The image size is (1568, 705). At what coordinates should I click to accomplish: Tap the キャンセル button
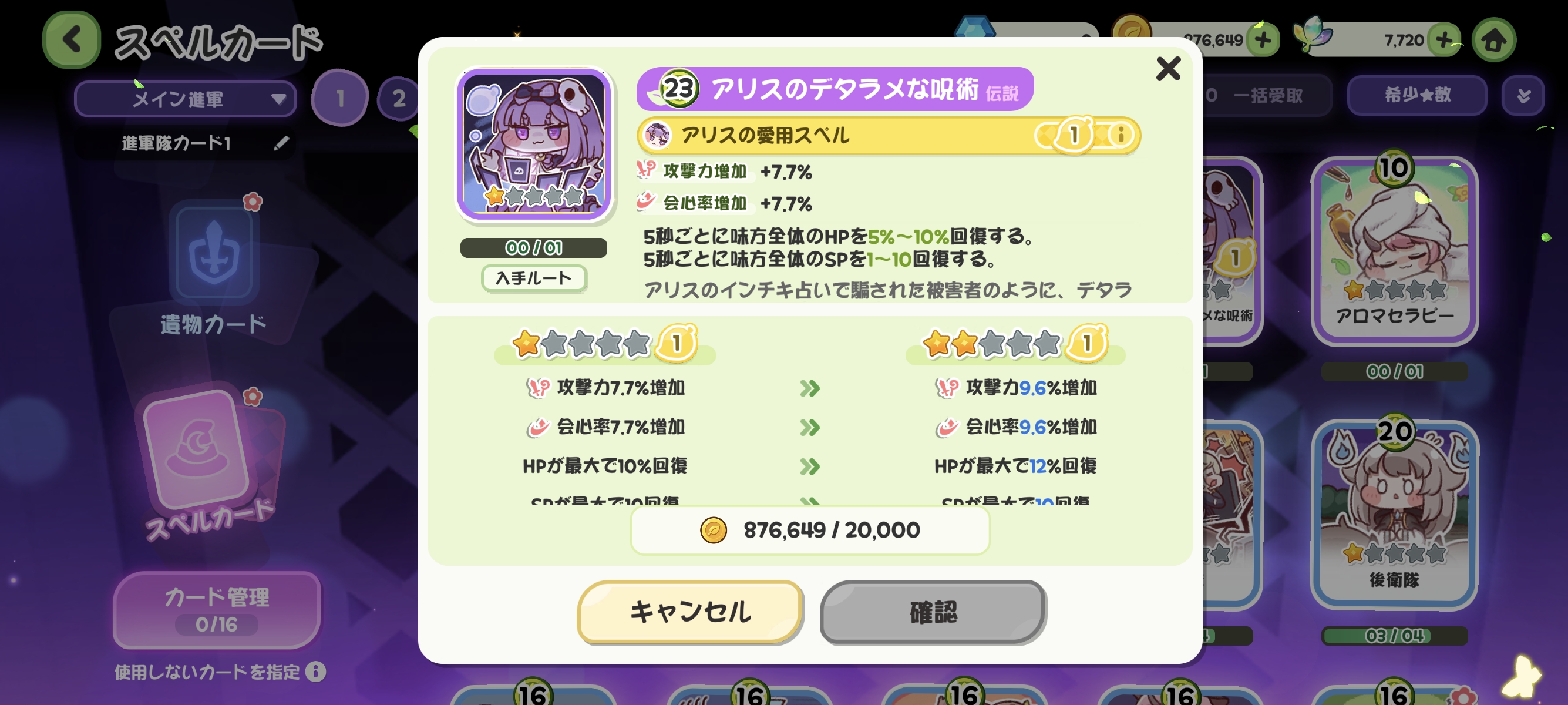pyautogui.click(x=689, y=612)
